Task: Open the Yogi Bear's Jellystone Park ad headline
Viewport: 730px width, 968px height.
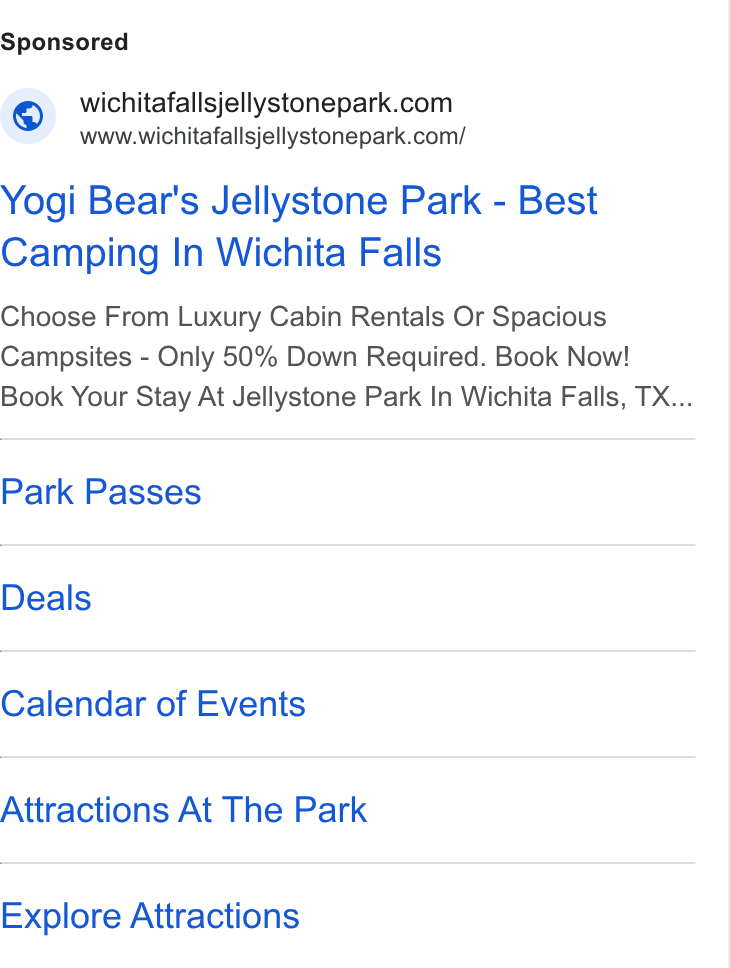Action: pyautogui.click(x=299, y=227)
